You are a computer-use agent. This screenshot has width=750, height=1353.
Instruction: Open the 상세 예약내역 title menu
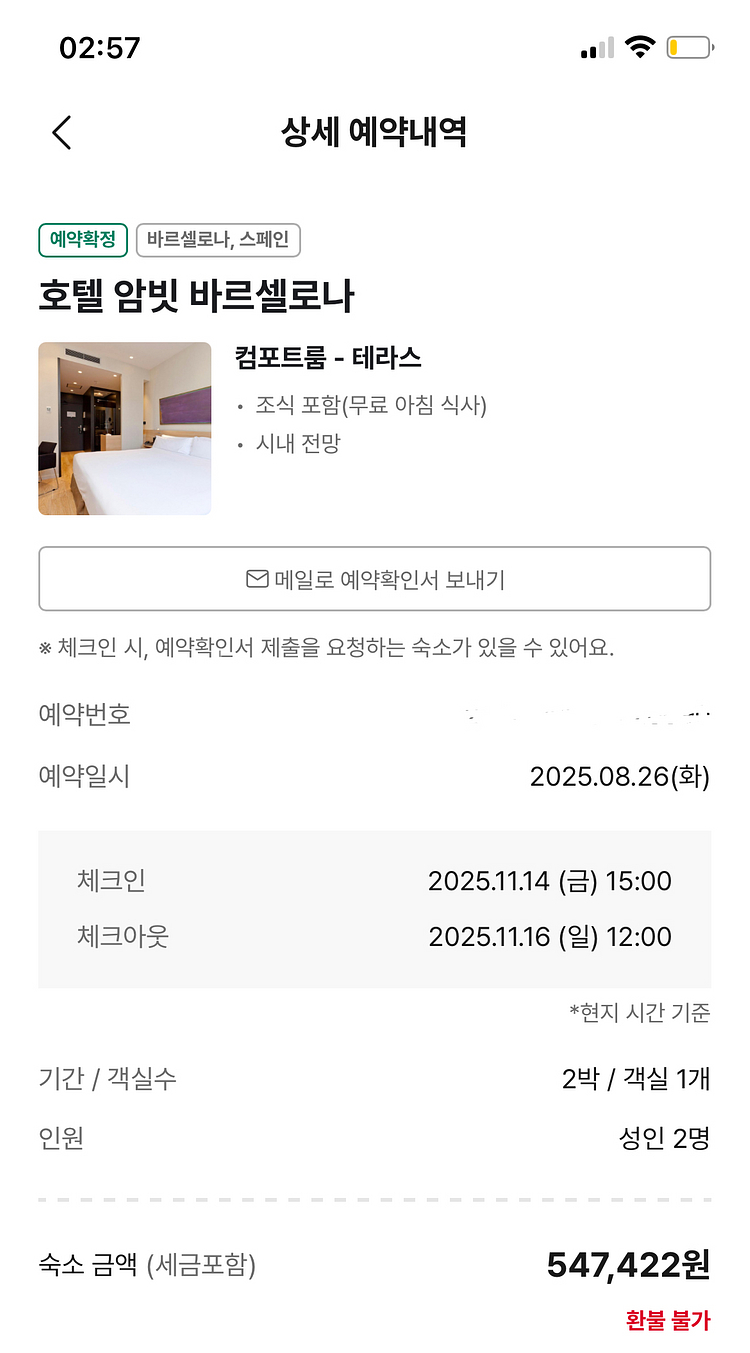coord(375,132)
